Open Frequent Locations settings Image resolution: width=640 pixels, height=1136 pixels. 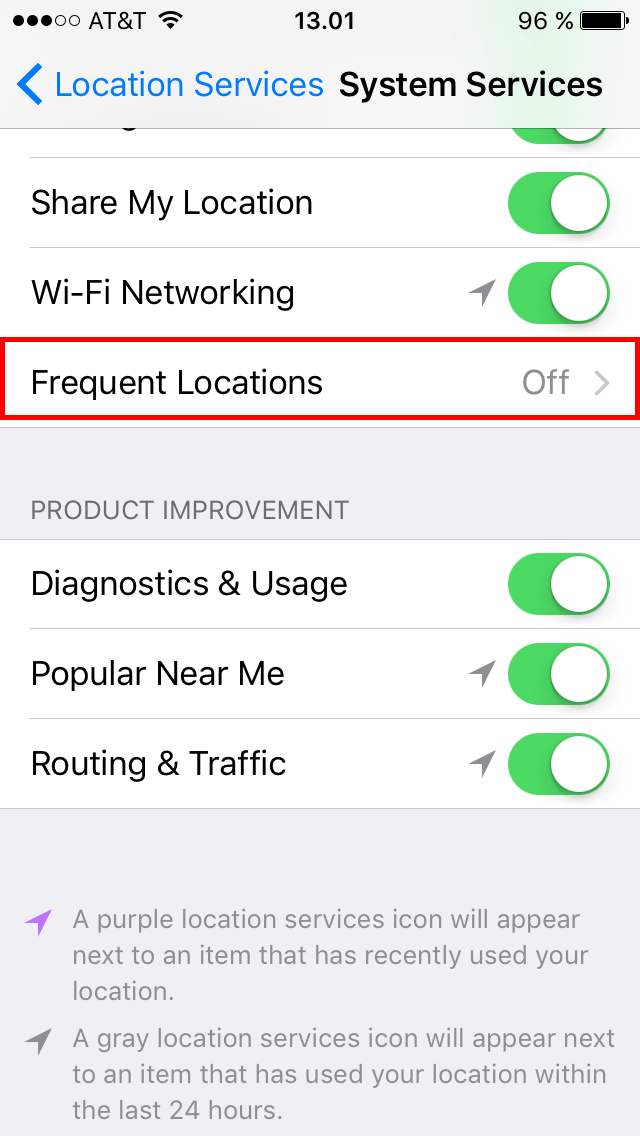[320, 383]
